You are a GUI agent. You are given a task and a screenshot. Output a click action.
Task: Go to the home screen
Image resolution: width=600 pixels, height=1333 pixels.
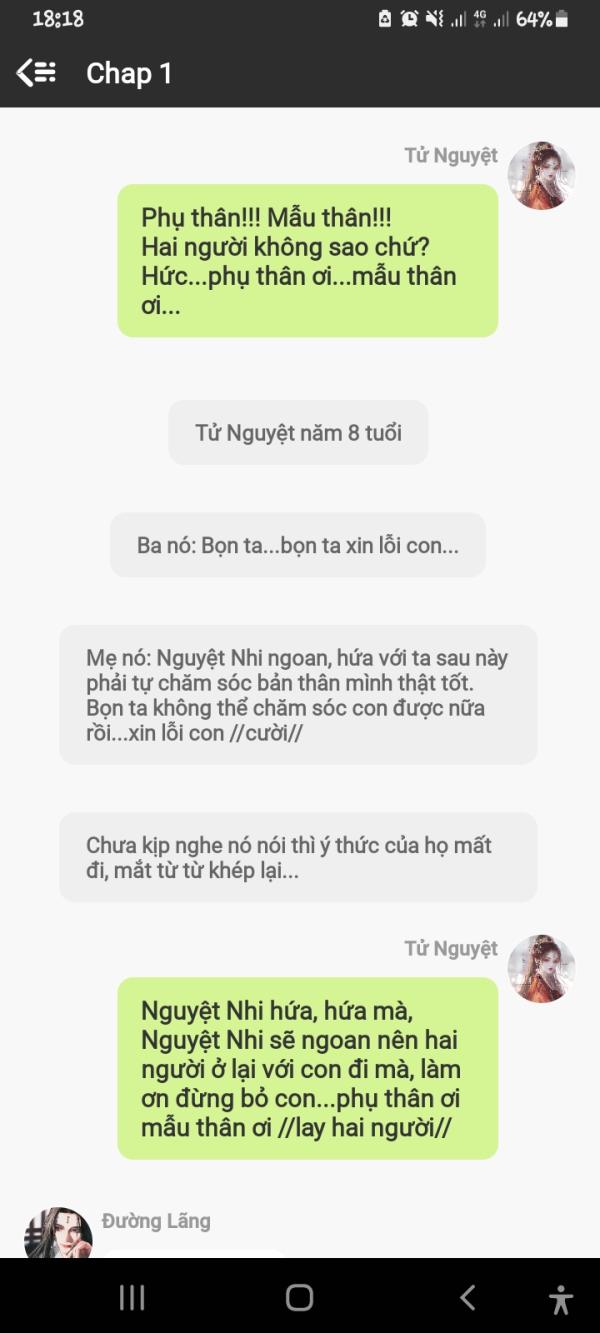[x=299, y=1298]
